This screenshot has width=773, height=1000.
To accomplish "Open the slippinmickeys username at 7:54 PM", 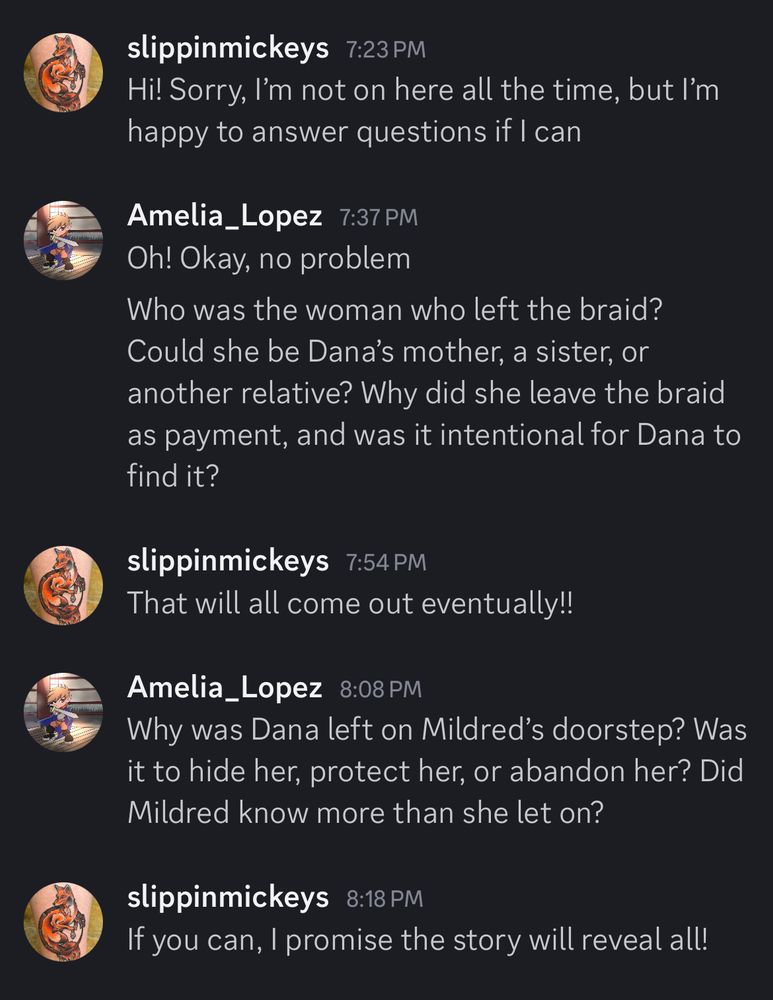I will [x=228, y=561].
